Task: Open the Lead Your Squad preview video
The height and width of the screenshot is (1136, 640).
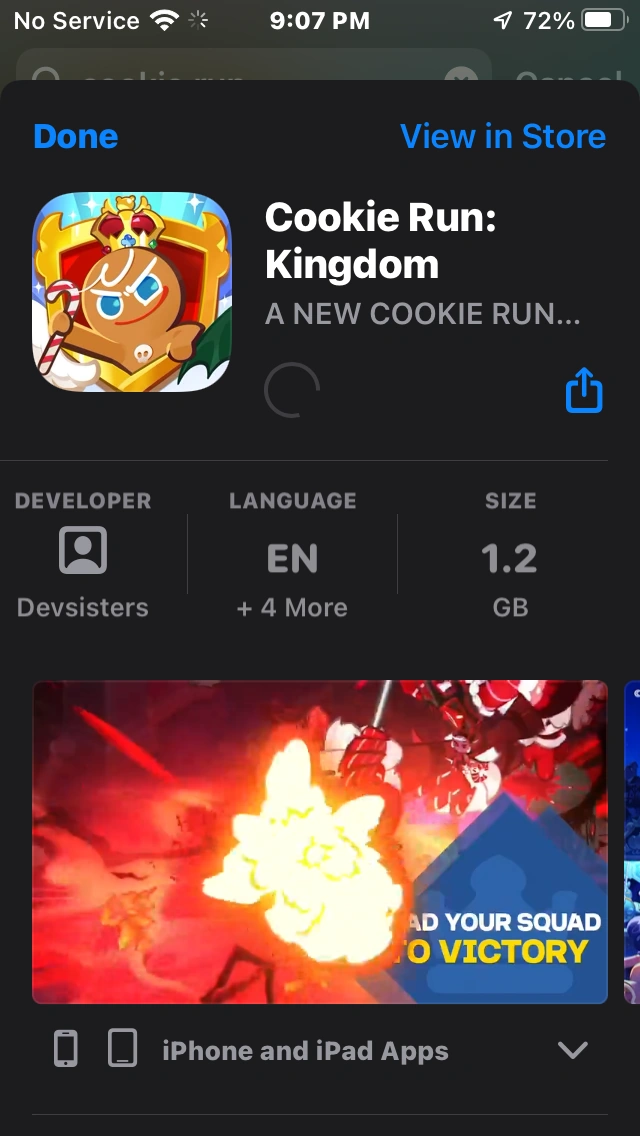Action: [x=320, y=842]
